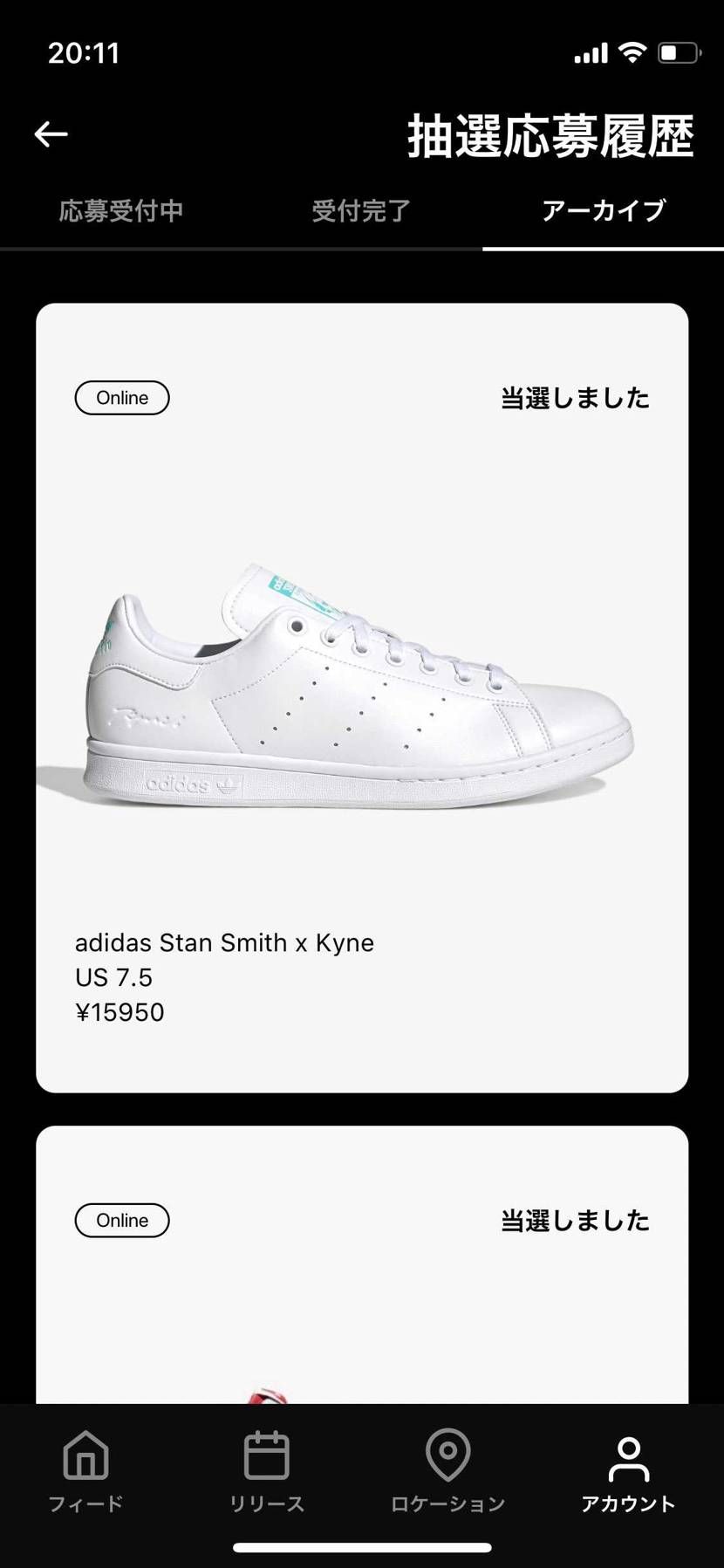Screen dimensions: 724x1568
Task: Open the ロケーション tab
Action: (447, 1471)
